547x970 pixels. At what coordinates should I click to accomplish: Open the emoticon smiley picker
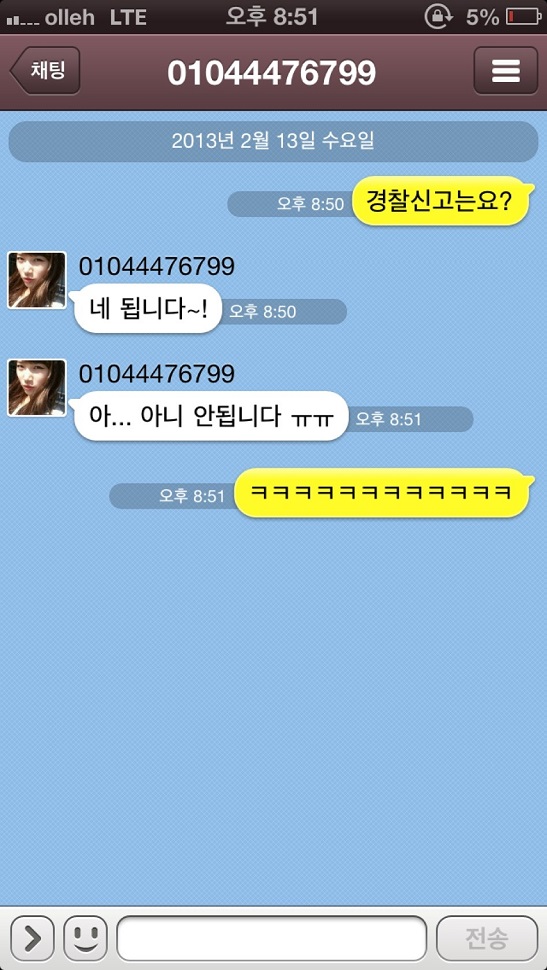pos(85,938)
